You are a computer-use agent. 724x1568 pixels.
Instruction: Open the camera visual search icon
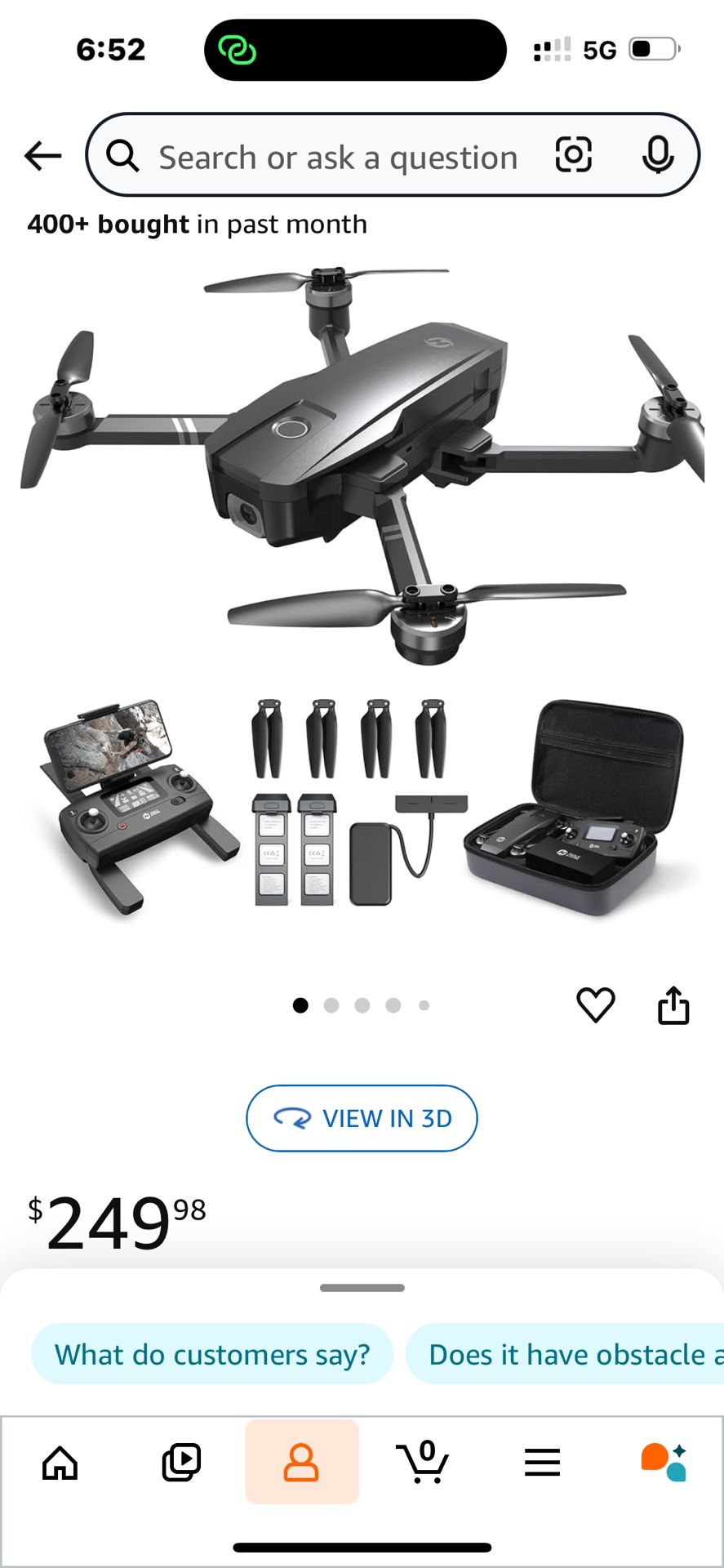coord(573,155)
